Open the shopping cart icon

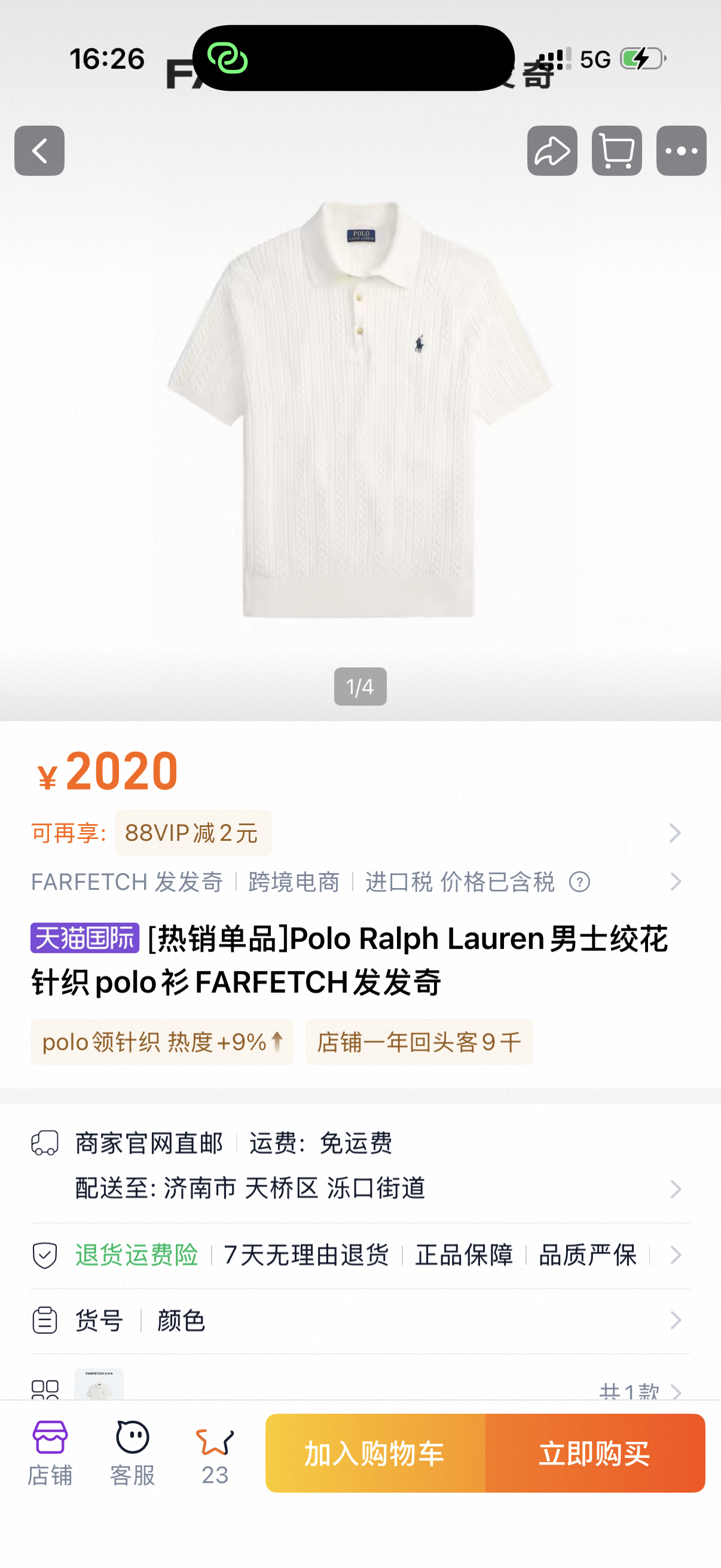[x=616, y=151]
